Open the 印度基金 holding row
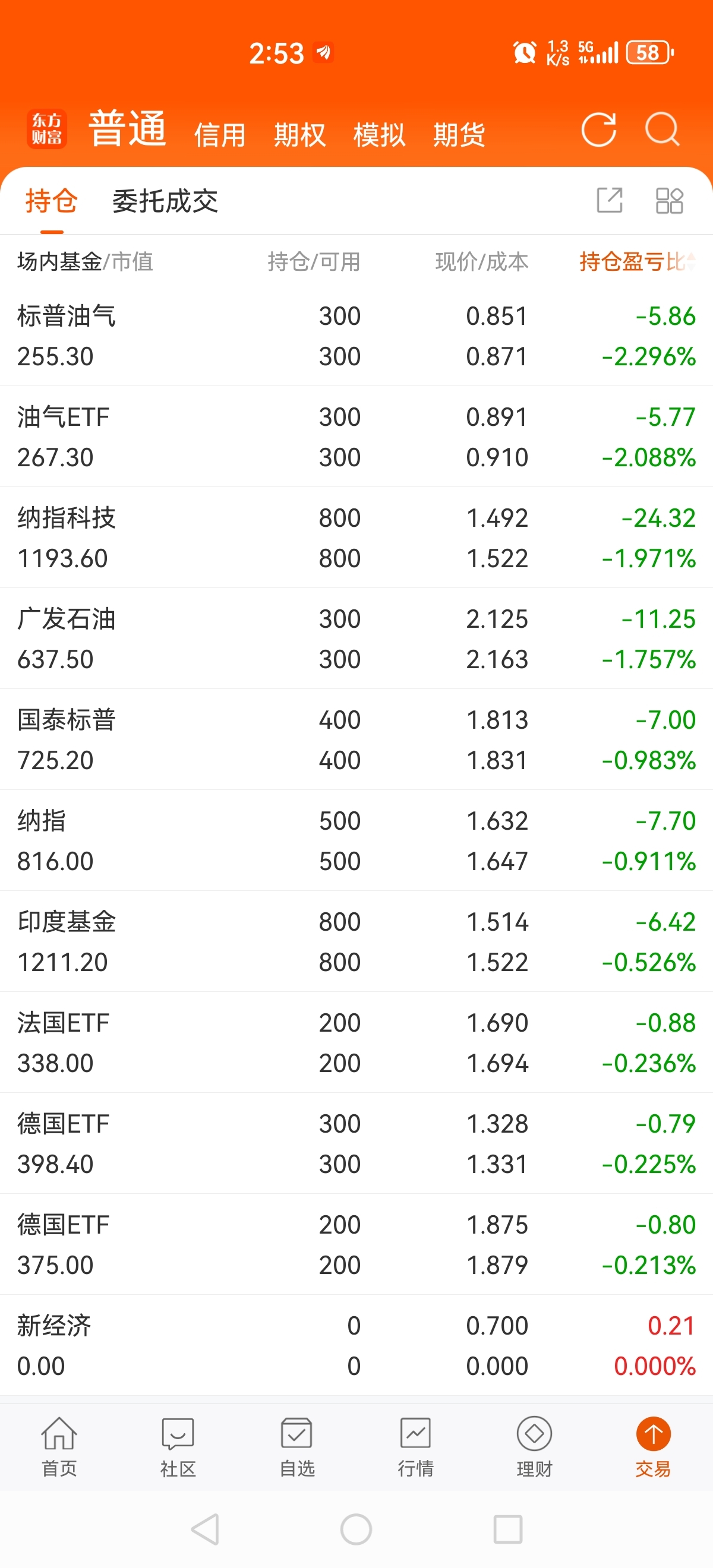 click(x=356, y=941)
